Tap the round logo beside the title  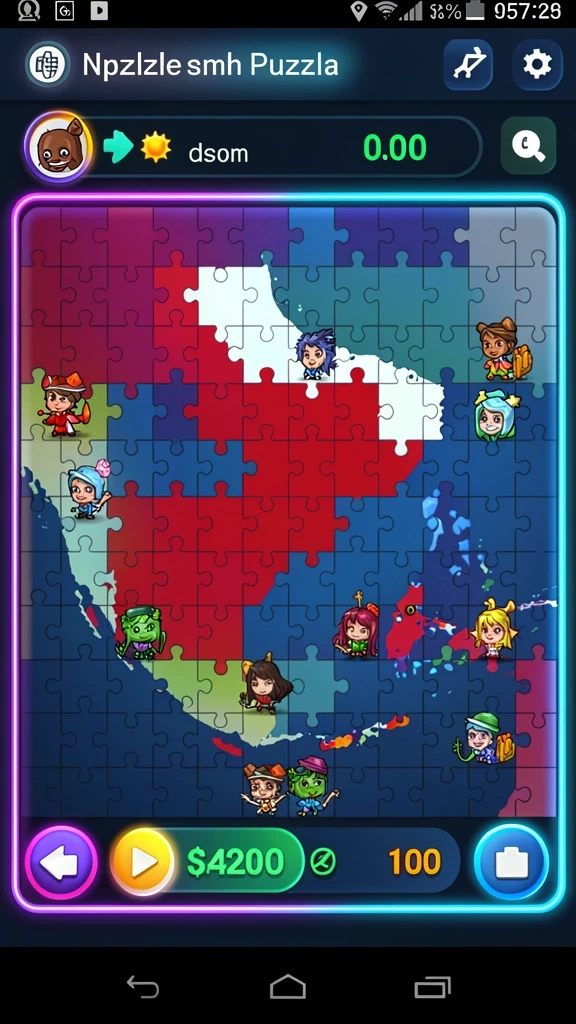pos(48,65)
